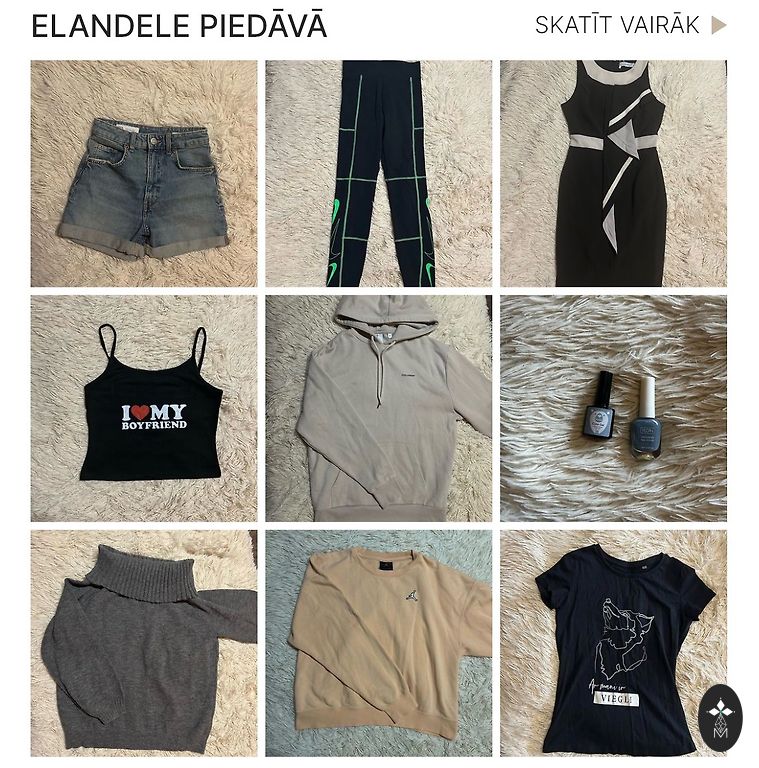Screen dimensions: 759x768
Task: Open the Skatīt vairāk link
Action: pyautogui.click(x=630, y=26)
